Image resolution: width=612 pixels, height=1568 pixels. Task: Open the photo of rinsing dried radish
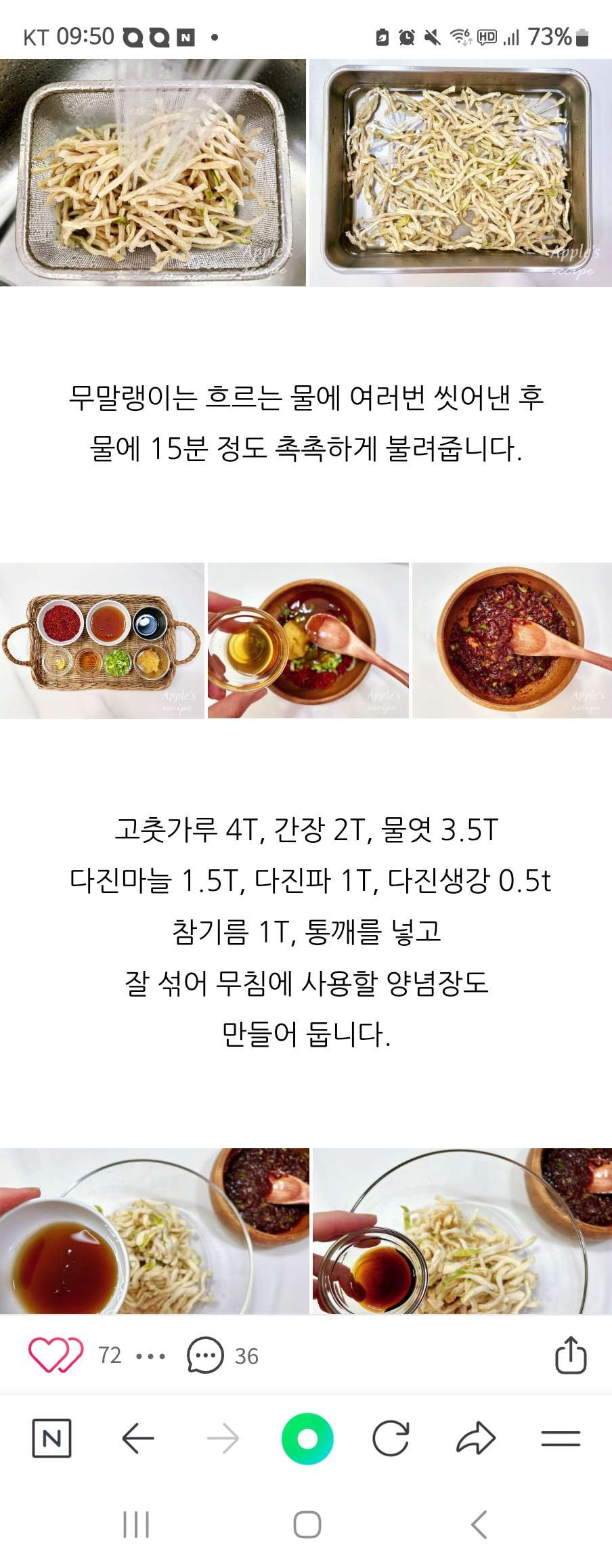coord(153,173)
